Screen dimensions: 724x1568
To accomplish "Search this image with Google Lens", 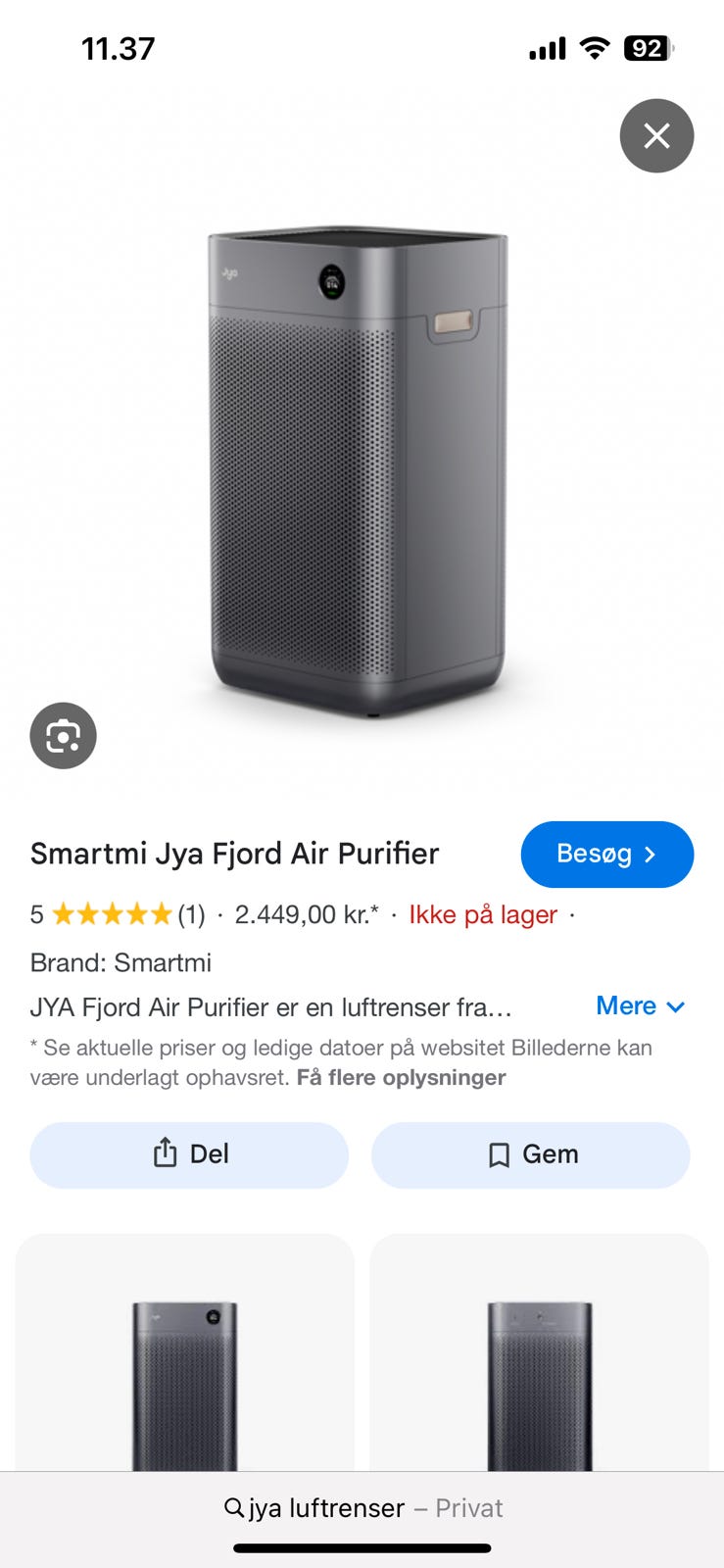I will [x=64, y=736].
